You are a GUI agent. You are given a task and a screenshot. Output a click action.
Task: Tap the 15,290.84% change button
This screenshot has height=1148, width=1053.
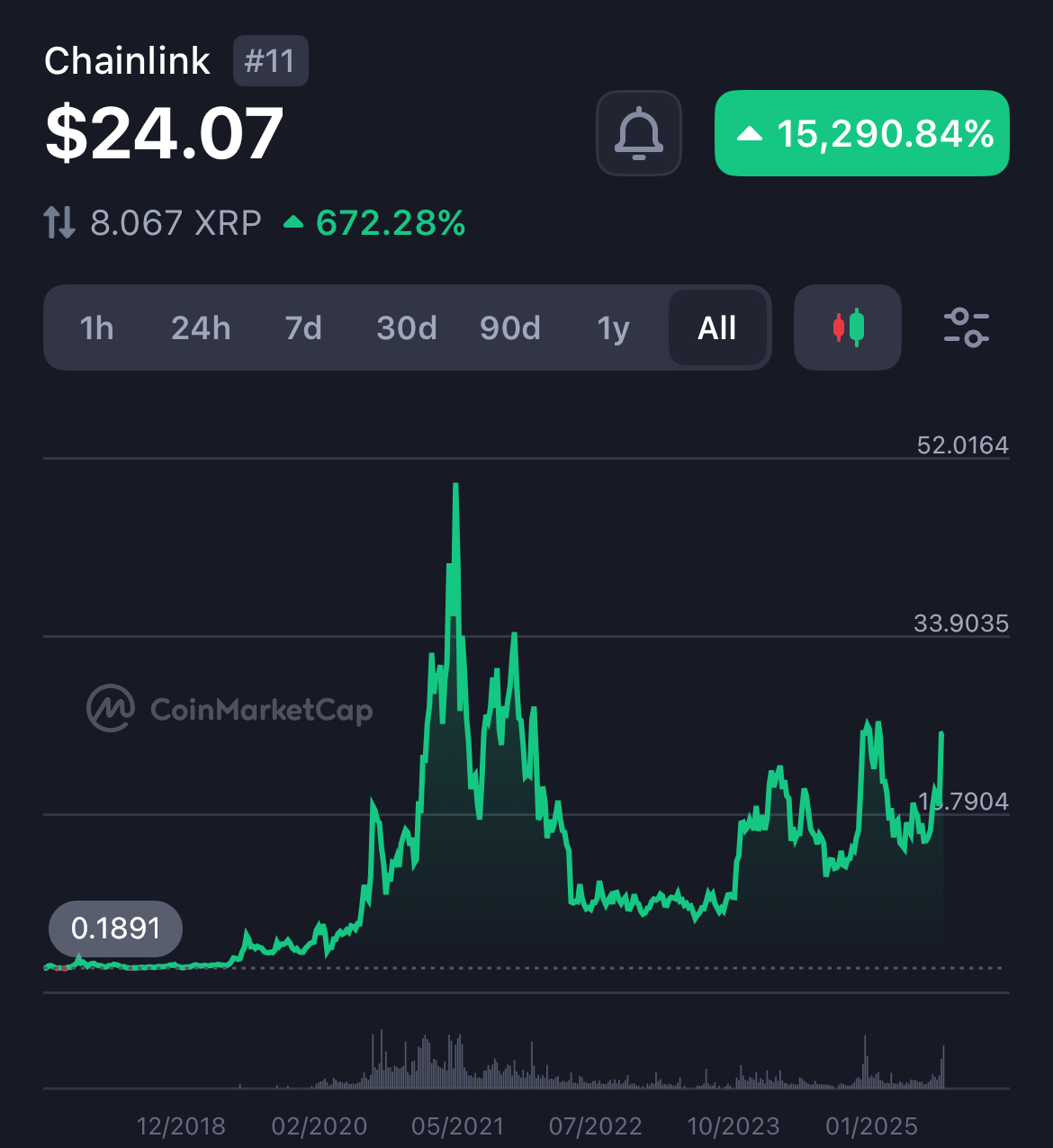click(x=861, y=133)
